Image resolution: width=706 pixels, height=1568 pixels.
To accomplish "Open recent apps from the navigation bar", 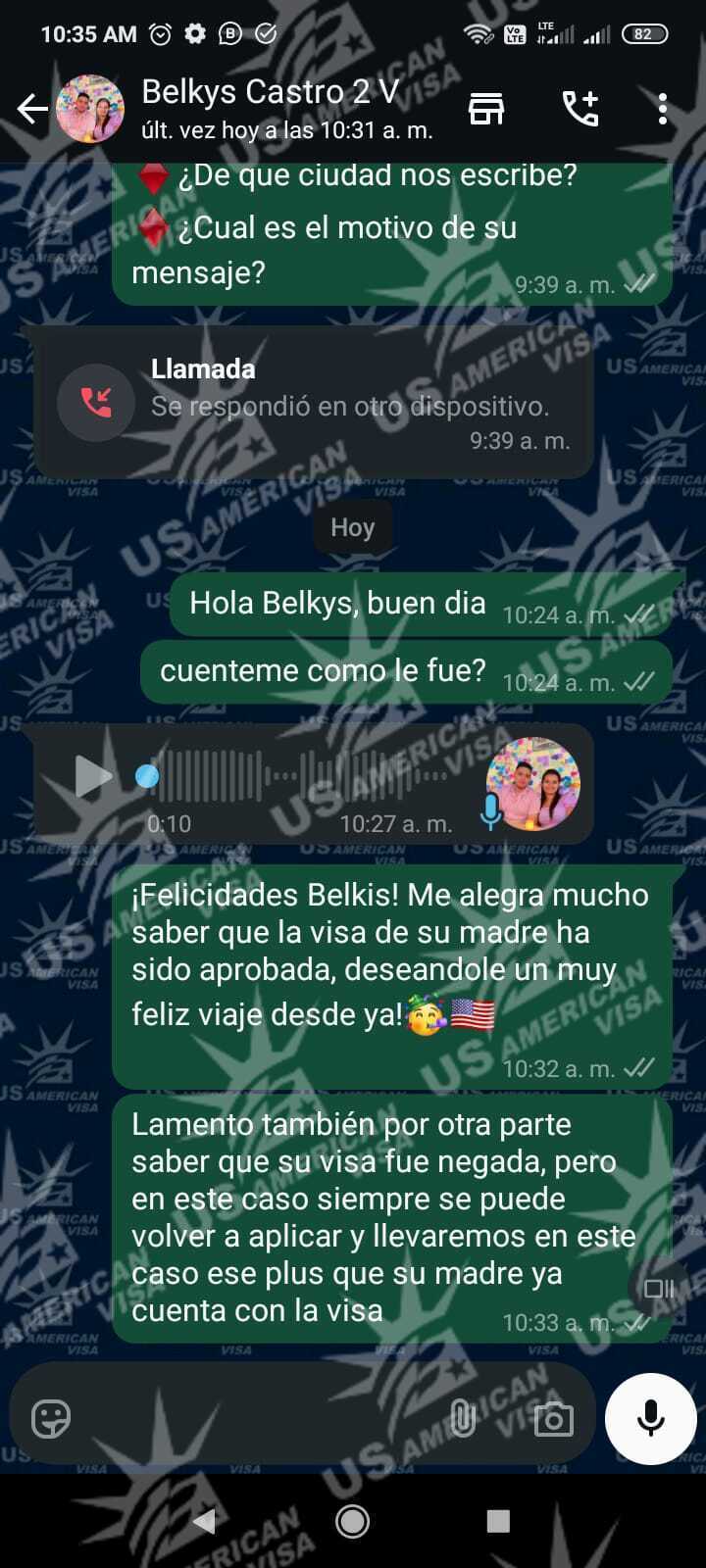I will click(498, 1521).
